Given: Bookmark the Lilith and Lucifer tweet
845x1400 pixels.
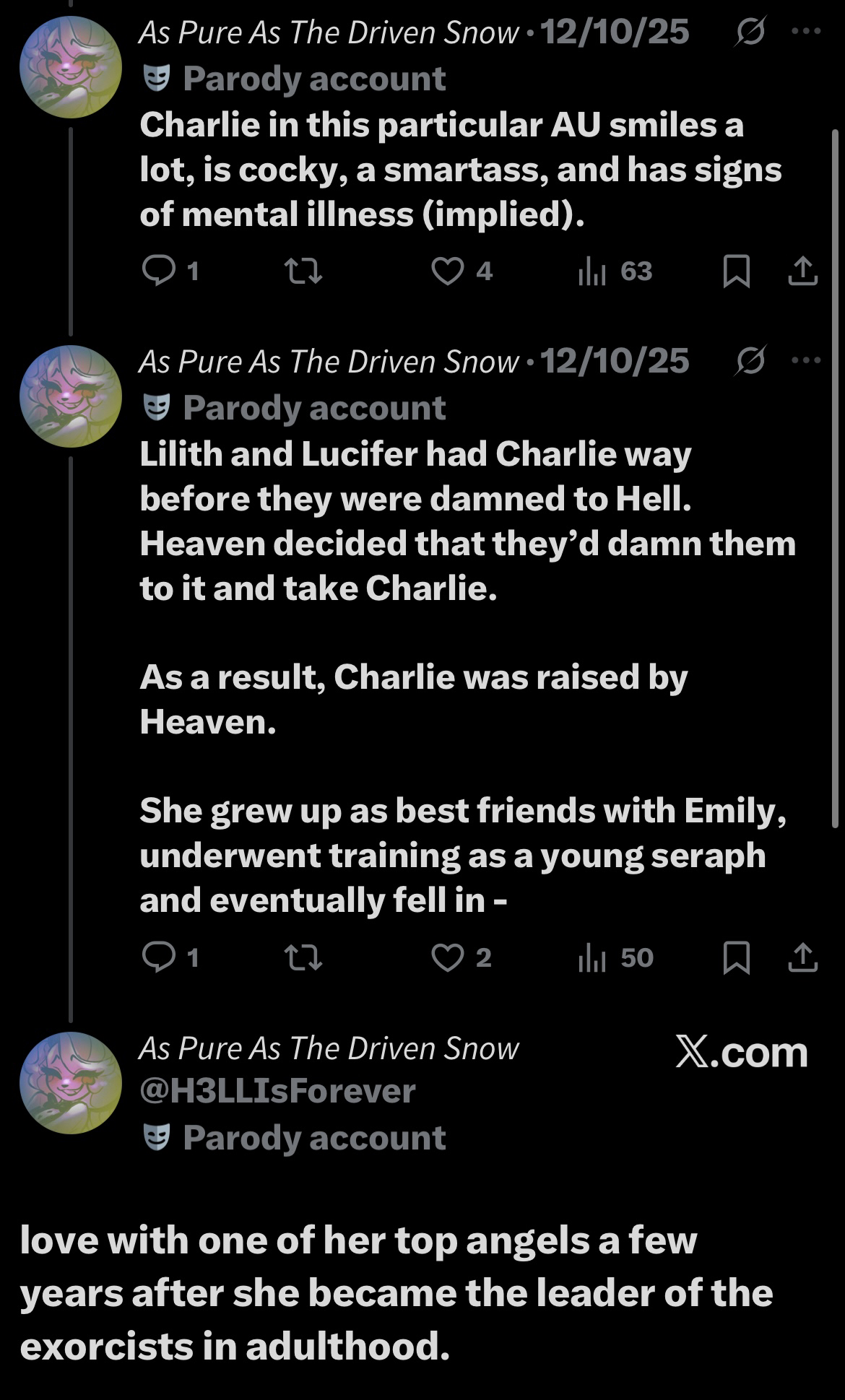Looking at the screenshot, I should [x=736, y=959].
